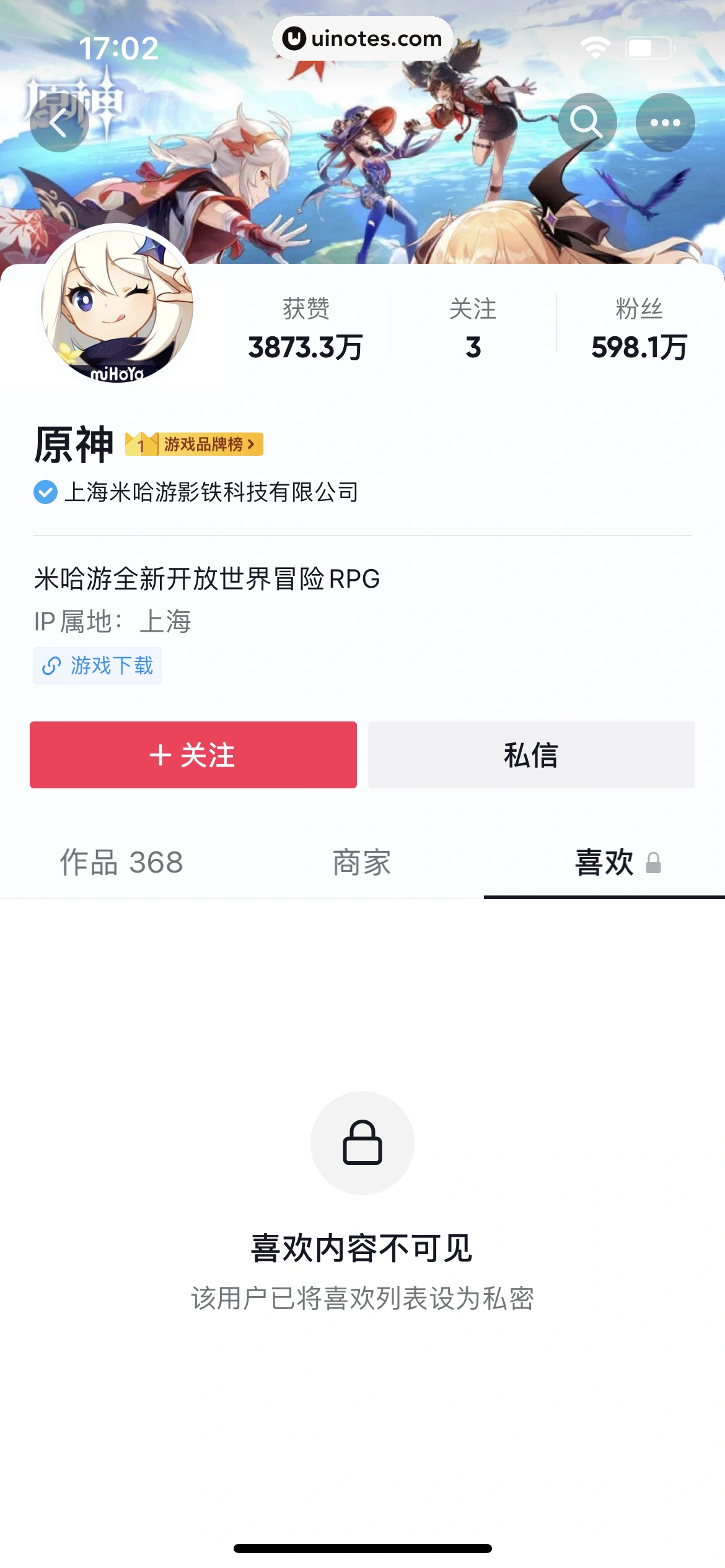Switch to the 商家 tab

point(362,863)
